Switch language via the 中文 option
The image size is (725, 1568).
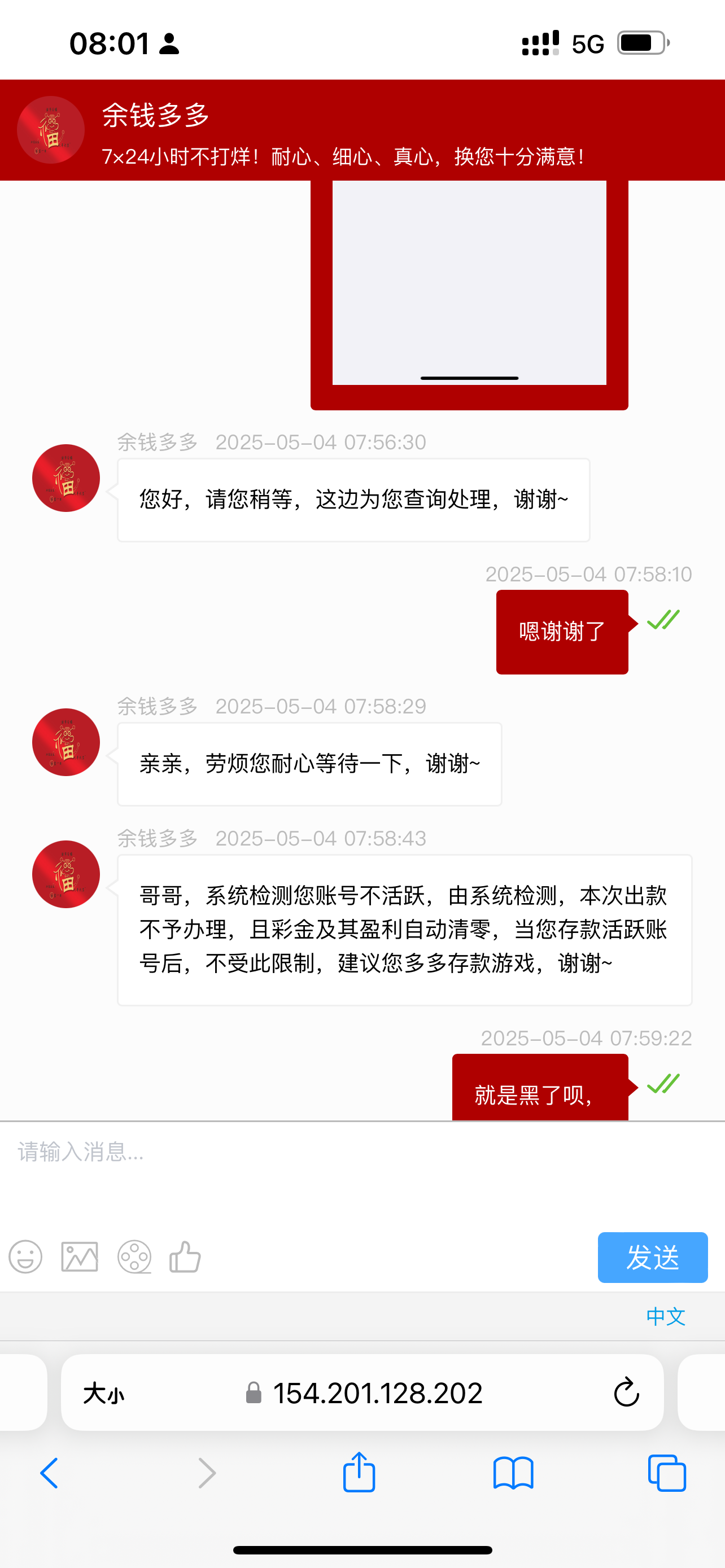pos(665,1316)
